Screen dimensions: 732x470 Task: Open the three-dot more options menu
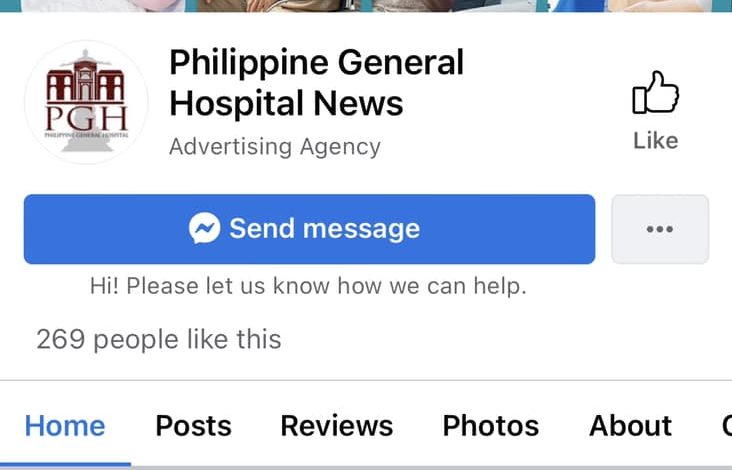pos(660,229)
